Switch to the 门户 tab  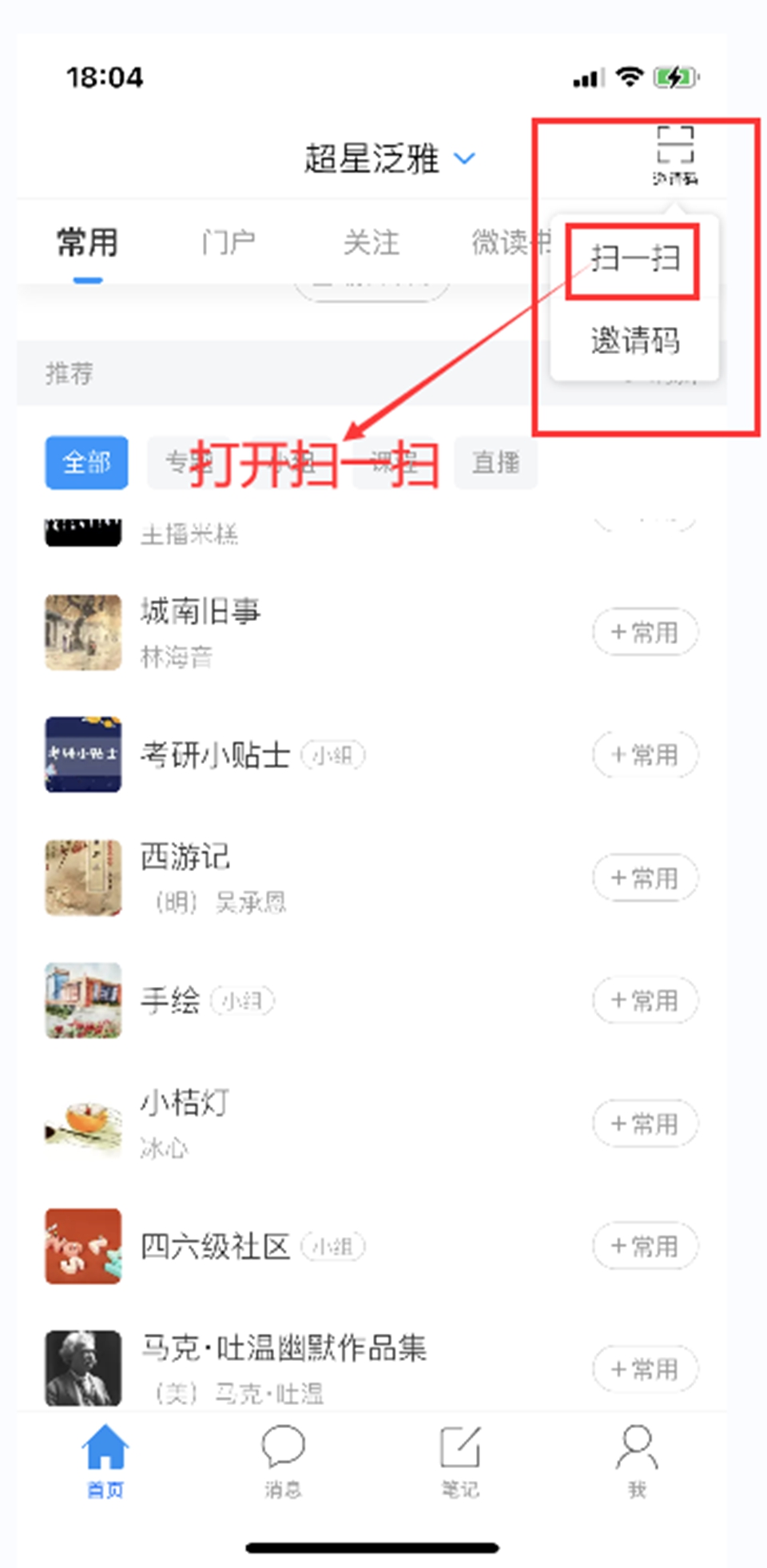[x=229, y=242]
